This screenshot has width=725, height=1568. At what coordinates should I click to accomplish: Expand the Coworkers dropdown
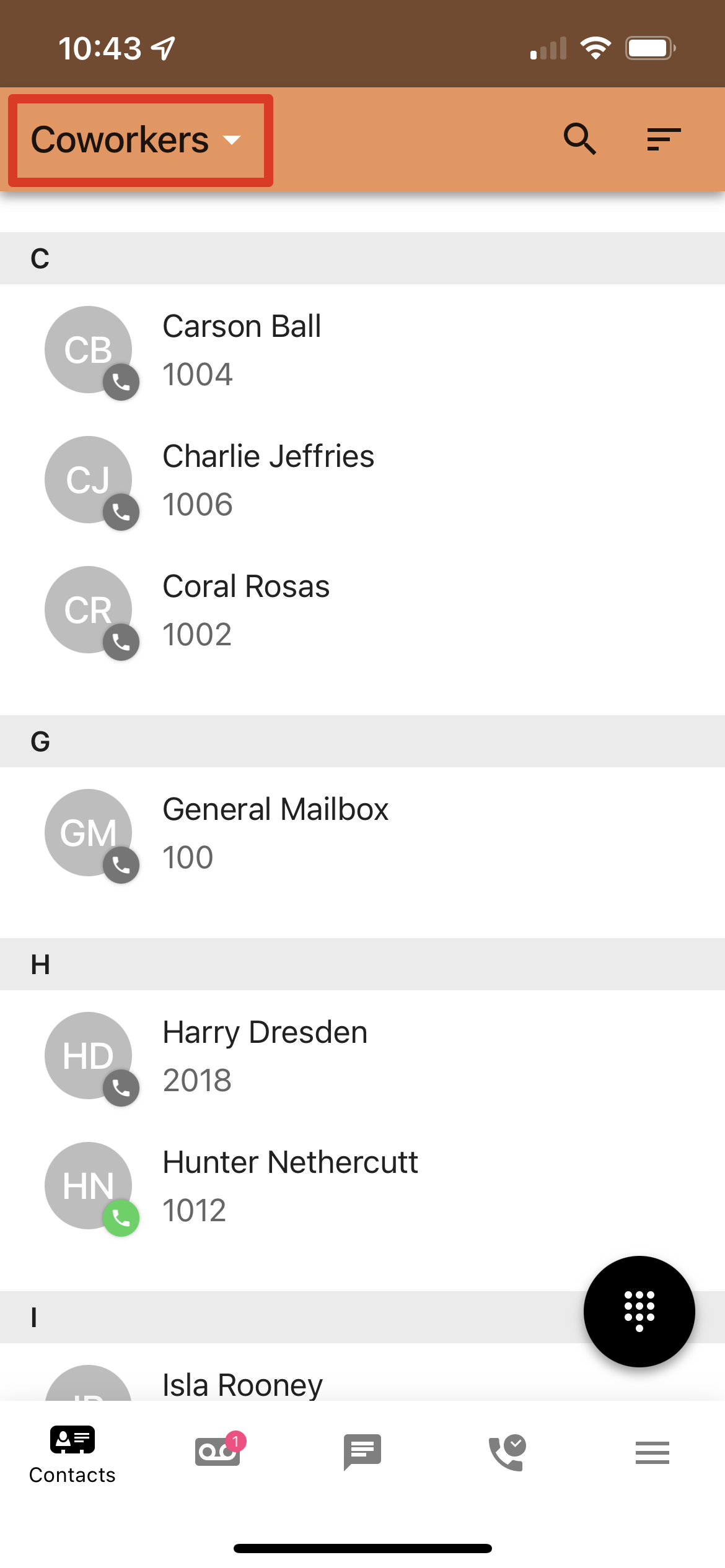(136, 140)
